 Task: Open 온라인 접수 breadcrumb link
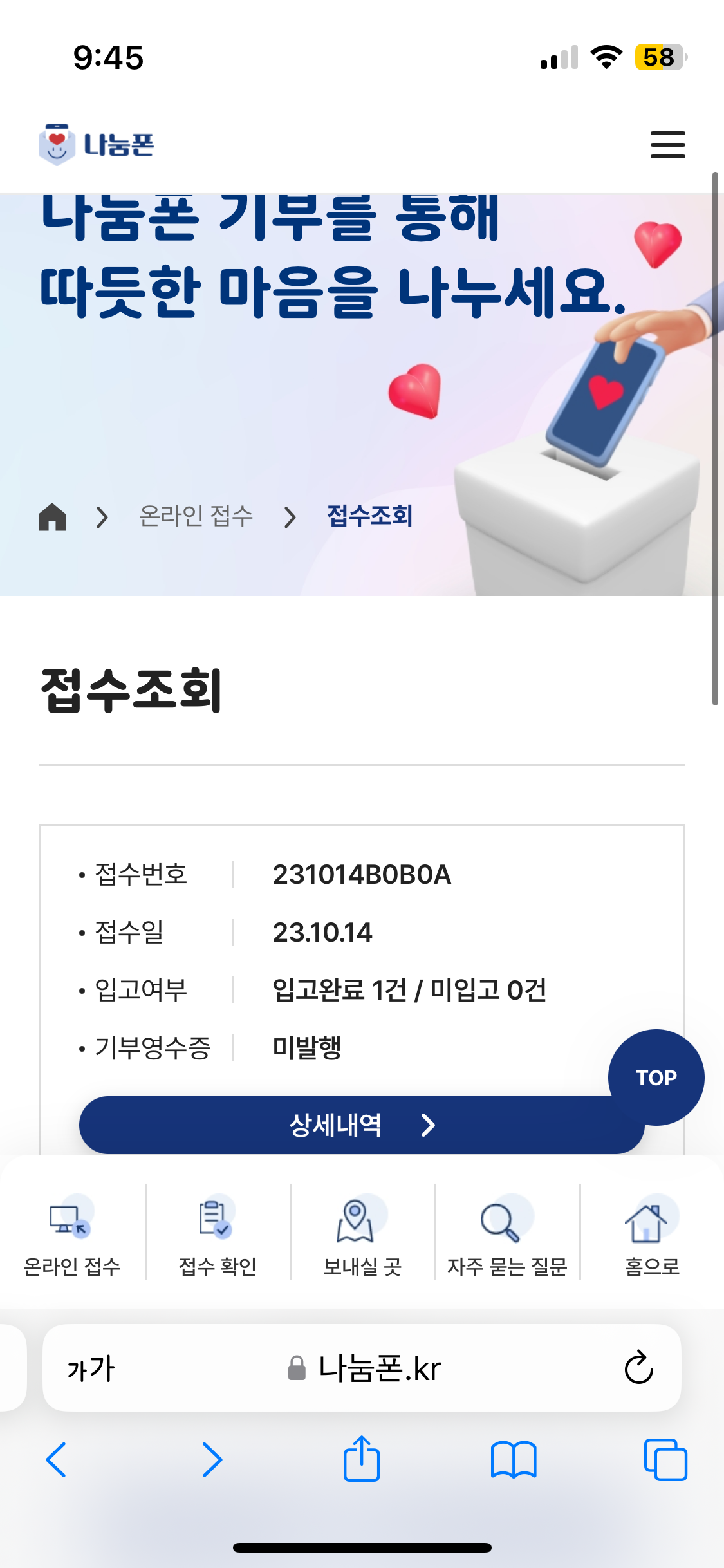tap(196, 516)
